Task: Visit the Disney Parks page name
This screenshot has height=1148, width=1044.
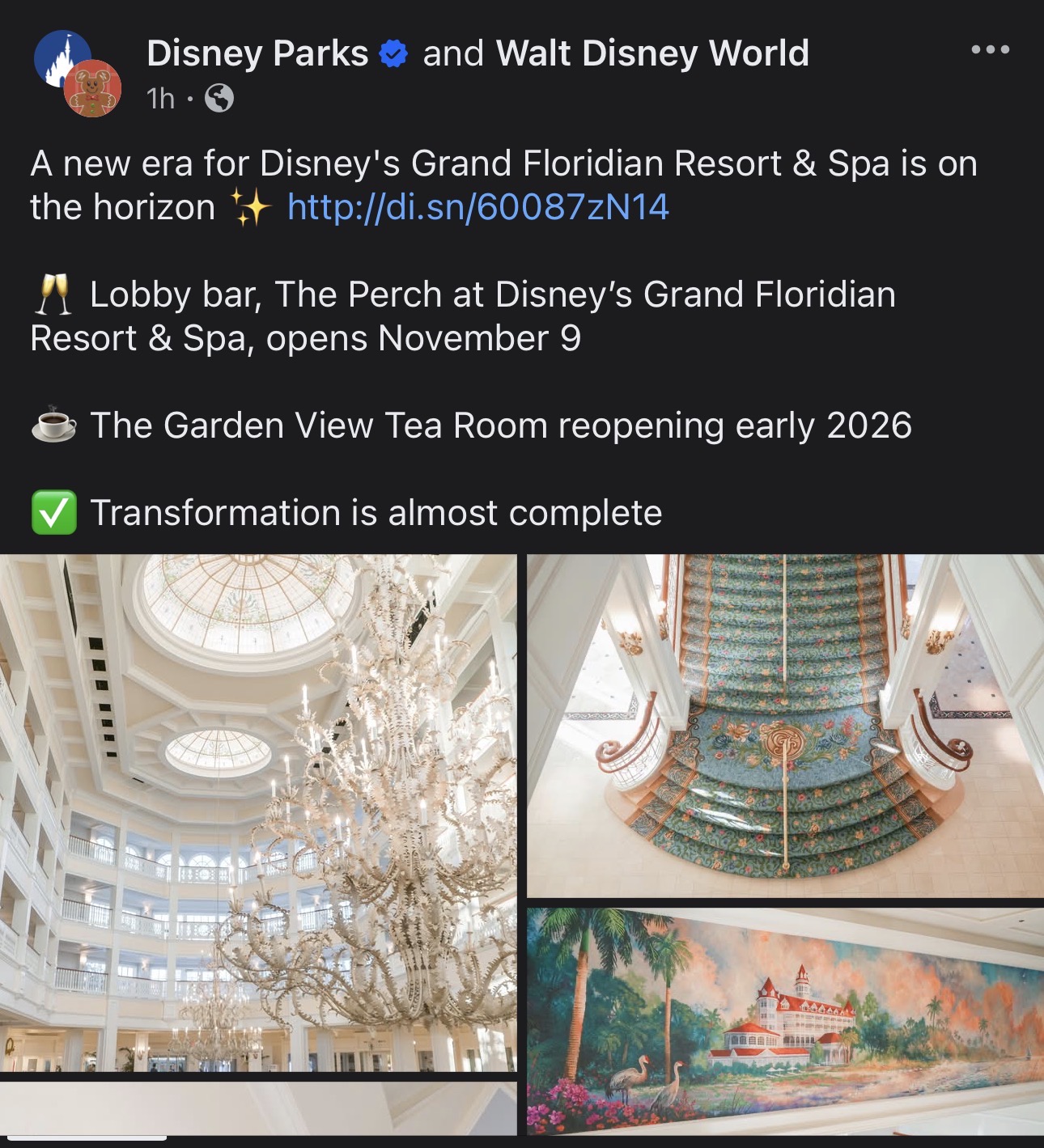Action: pos(257,53)
